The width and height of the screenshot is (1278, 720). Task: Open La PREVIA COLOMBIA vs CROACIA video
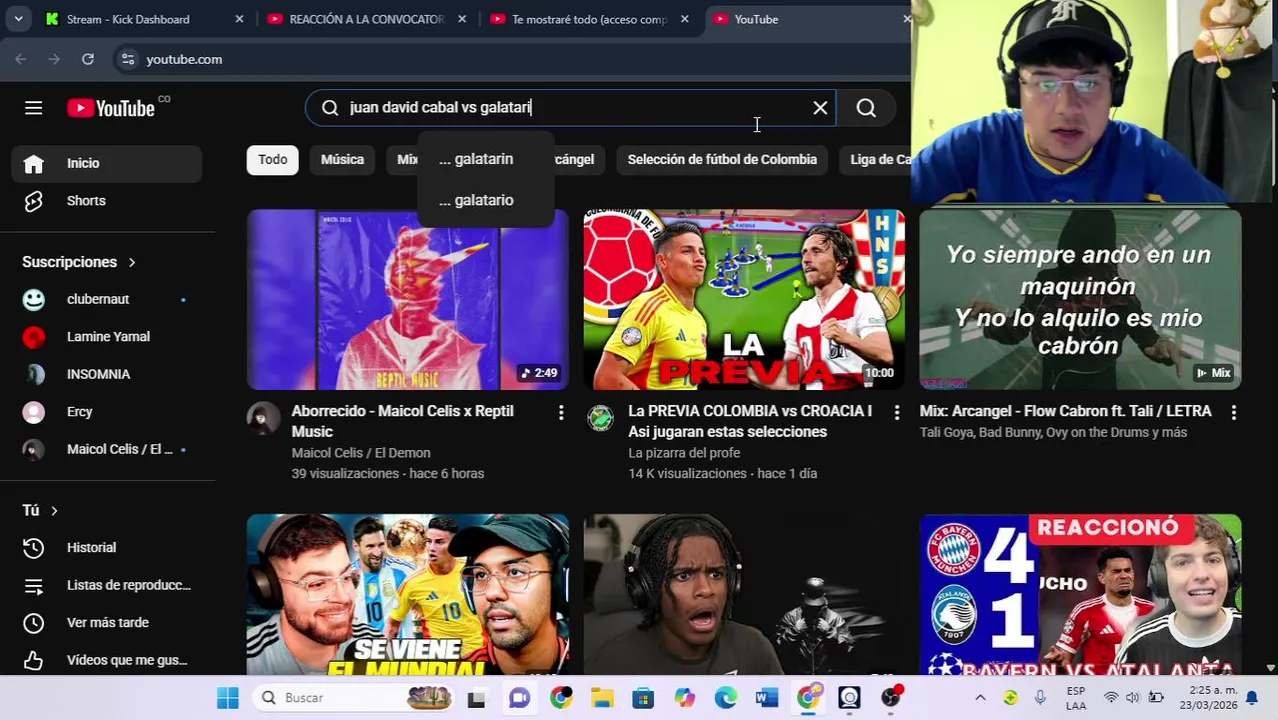[x=744, y=299]
